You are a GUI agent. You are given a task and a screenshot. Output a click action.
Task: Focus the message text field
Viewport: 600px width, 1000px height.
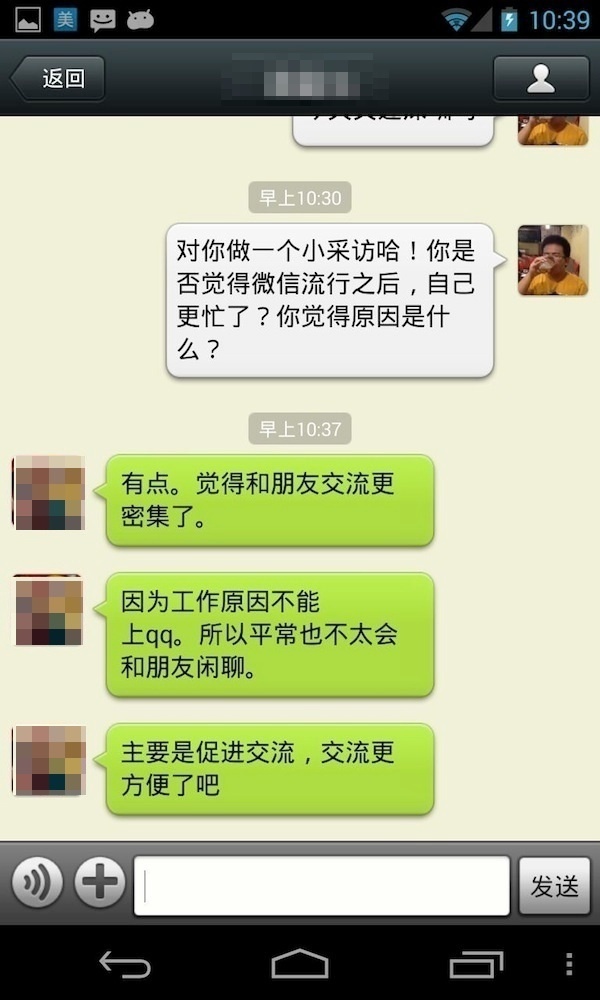322,885
